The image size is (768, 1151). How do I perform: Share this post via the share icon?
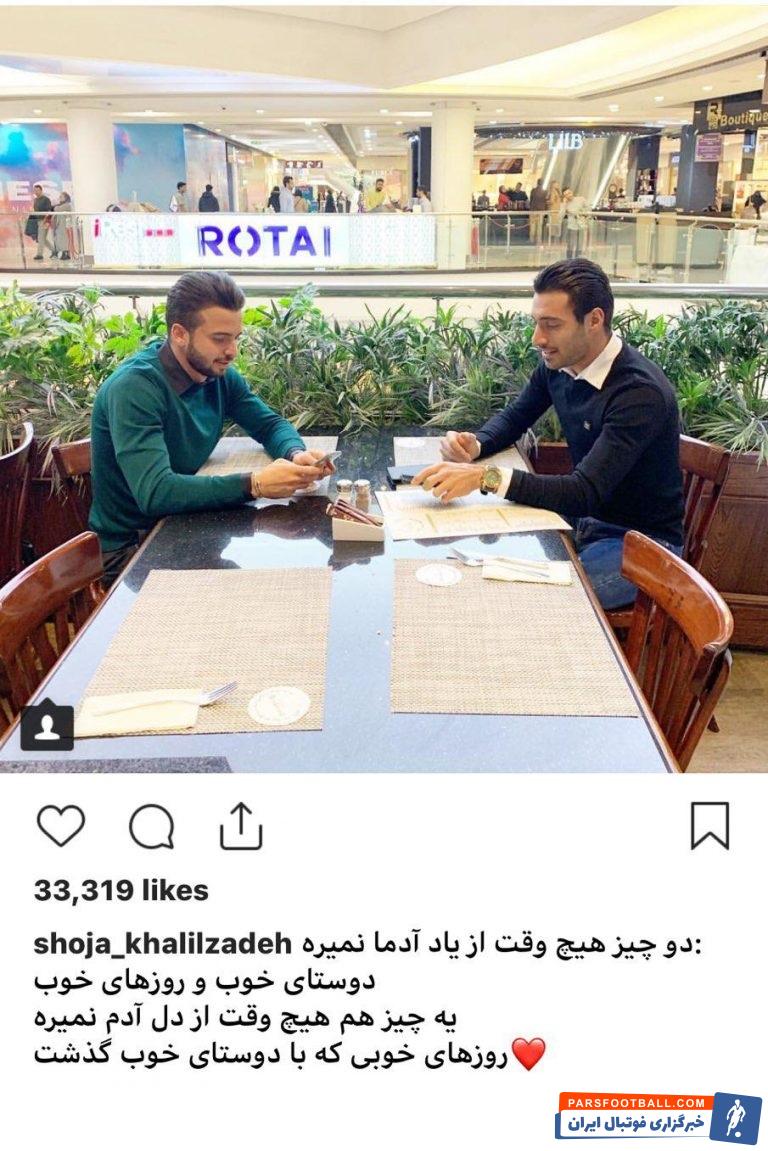[241, 826]
